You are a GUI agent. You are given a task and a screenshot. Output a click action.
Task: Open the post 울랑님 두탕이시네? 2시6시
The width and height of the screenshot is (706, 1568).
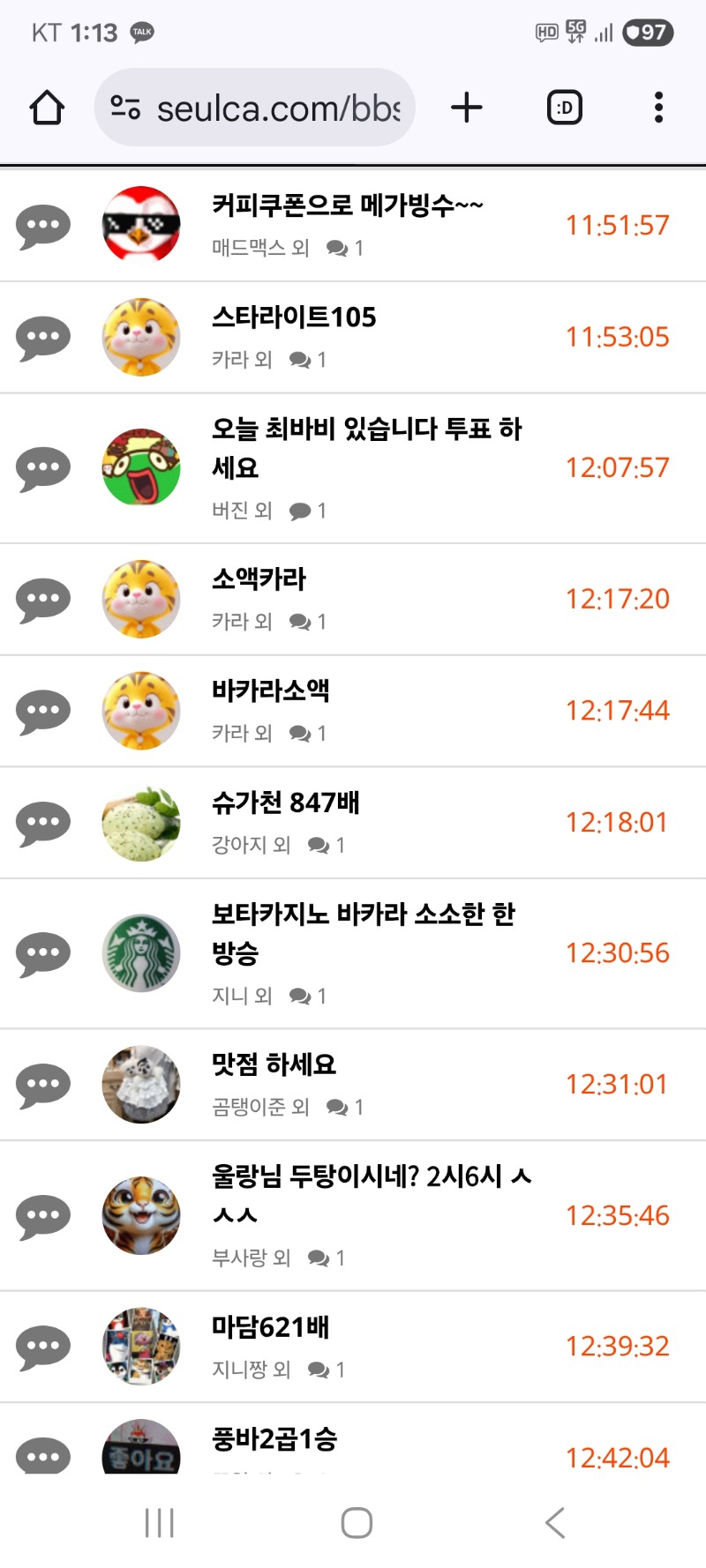coord(371,1195)
